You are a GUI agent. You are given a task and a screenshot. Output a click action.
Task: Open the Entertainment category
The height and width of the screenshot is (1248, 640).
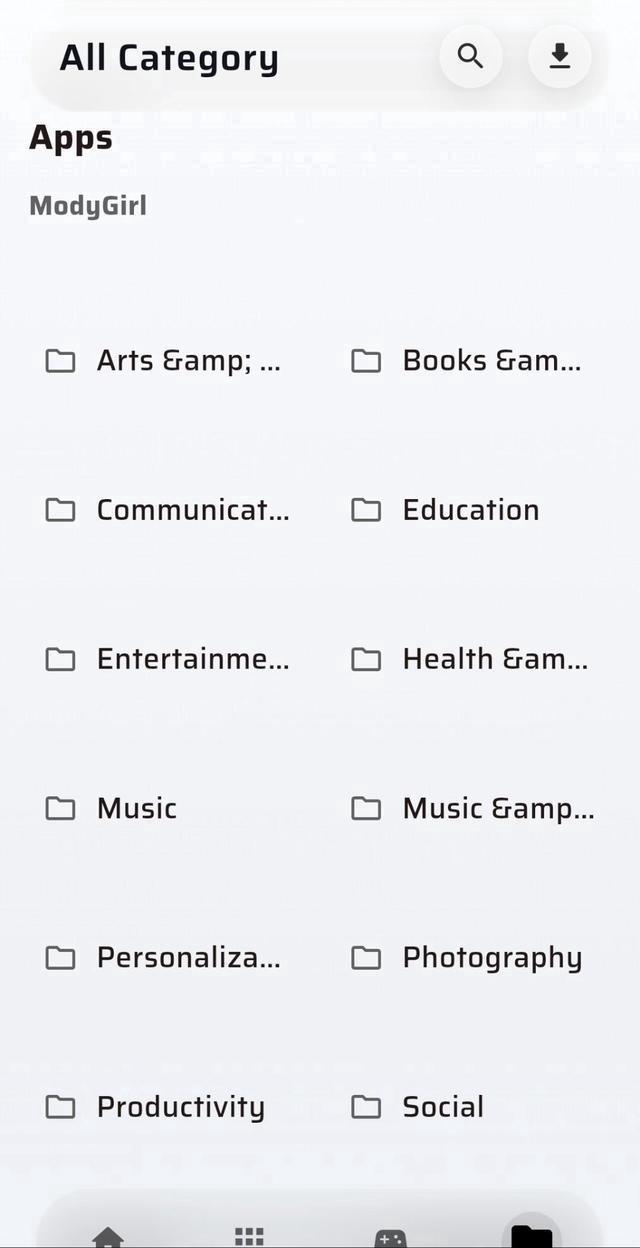pos(168,659)
